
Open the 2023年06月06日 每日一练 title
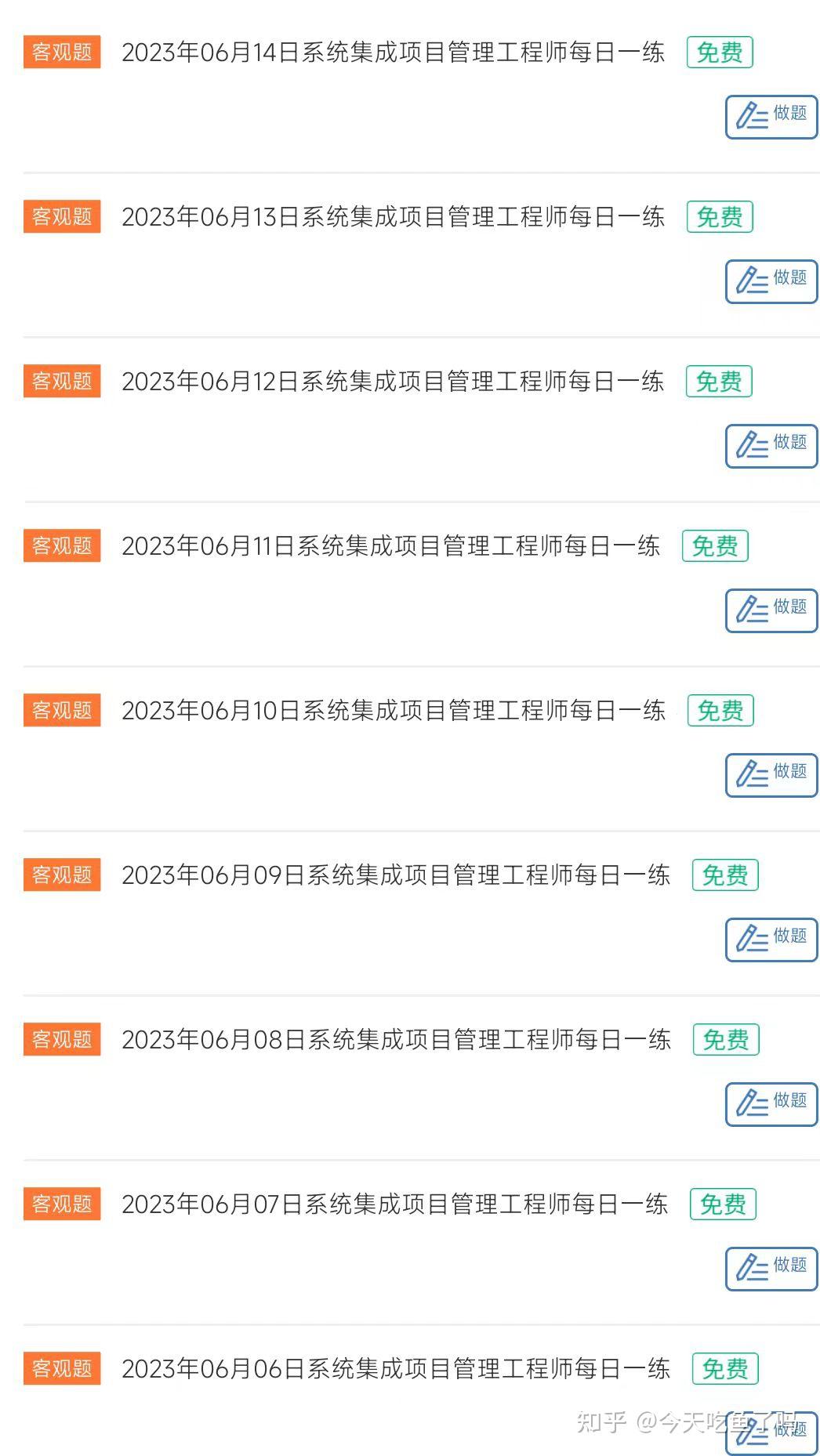pyautogui.click(x=396, y=1369)
